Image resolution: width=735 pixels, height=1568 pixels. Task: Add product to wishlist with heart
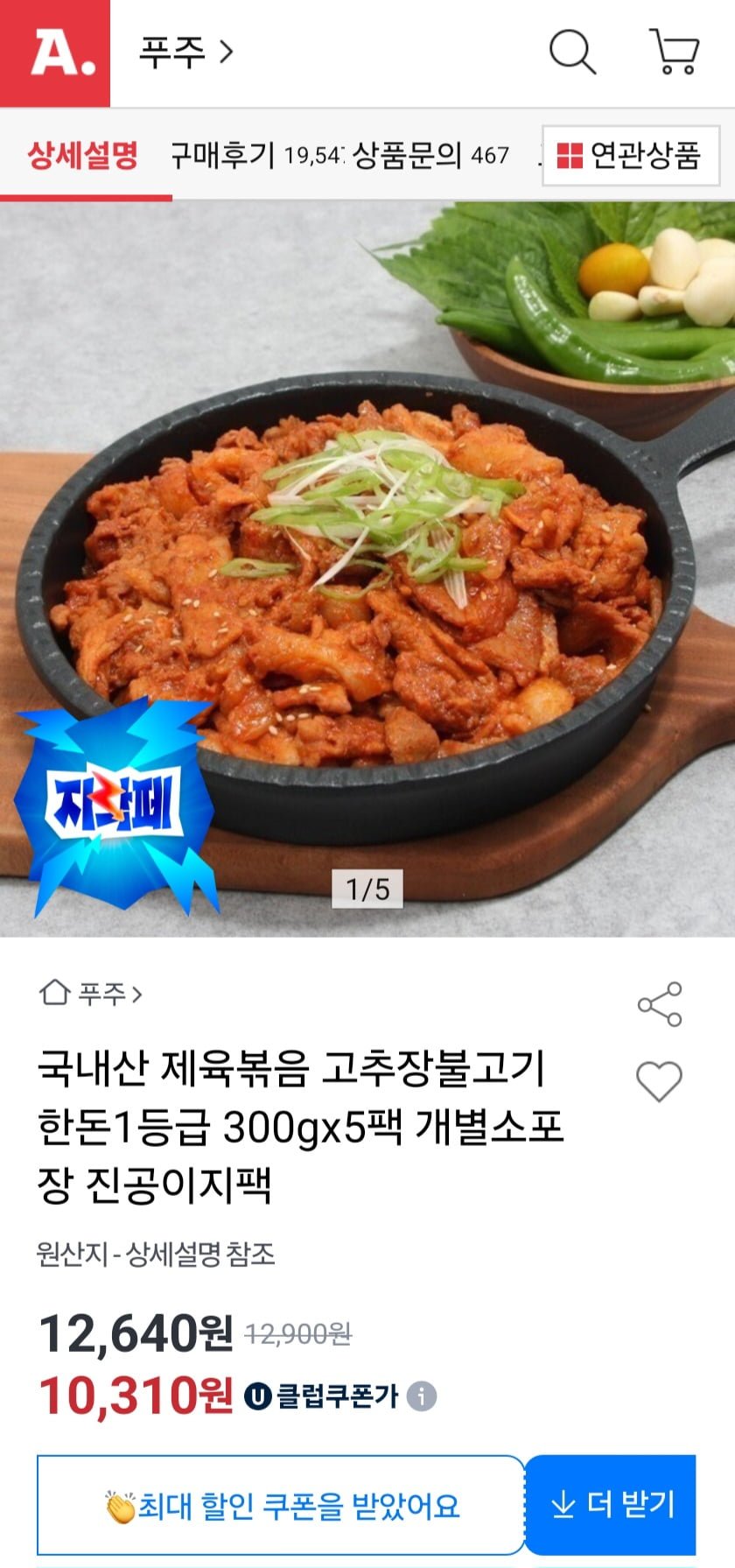coord(659,1081)
